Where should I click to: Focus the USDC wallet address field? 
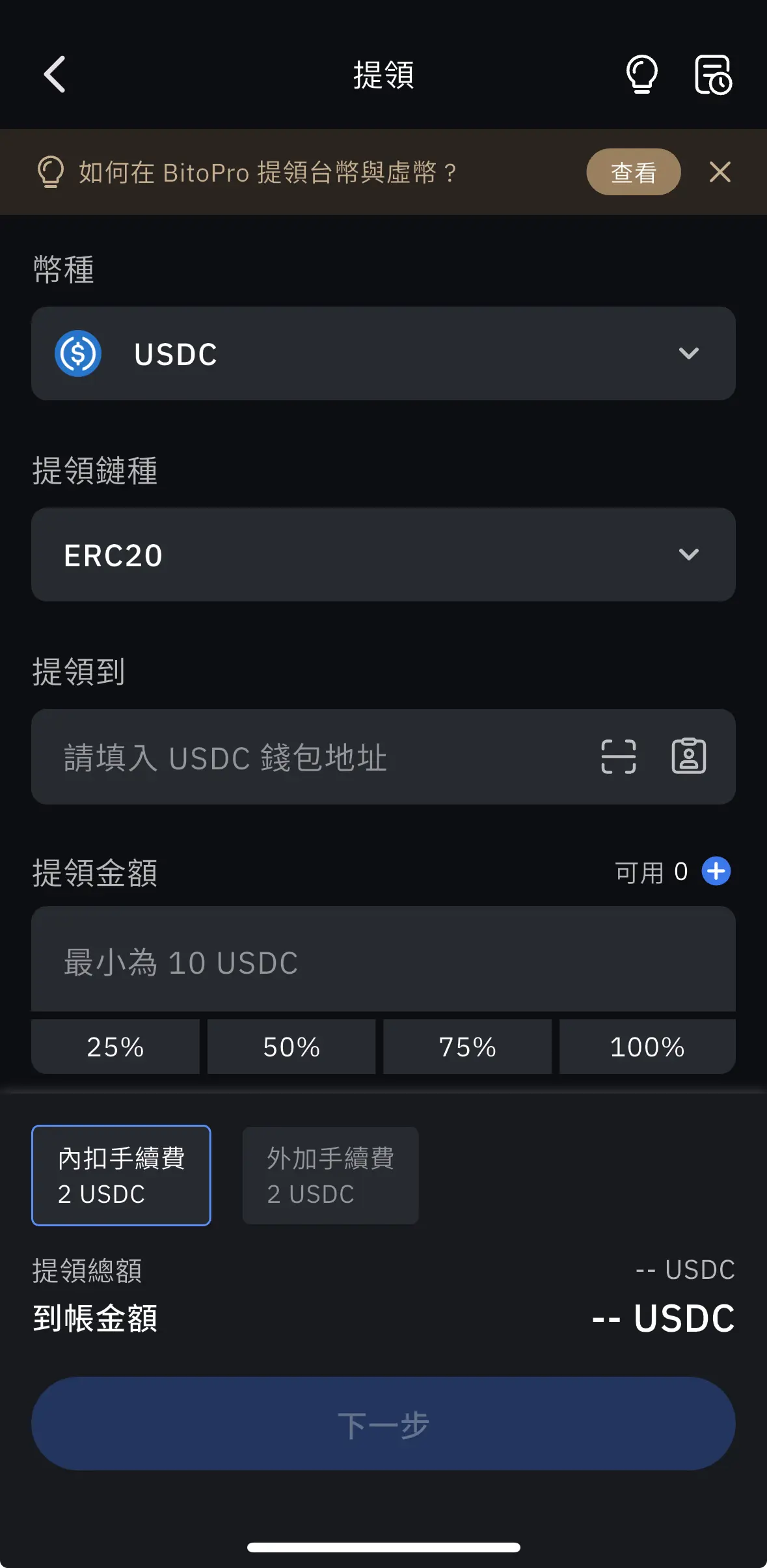coord(312,758)
